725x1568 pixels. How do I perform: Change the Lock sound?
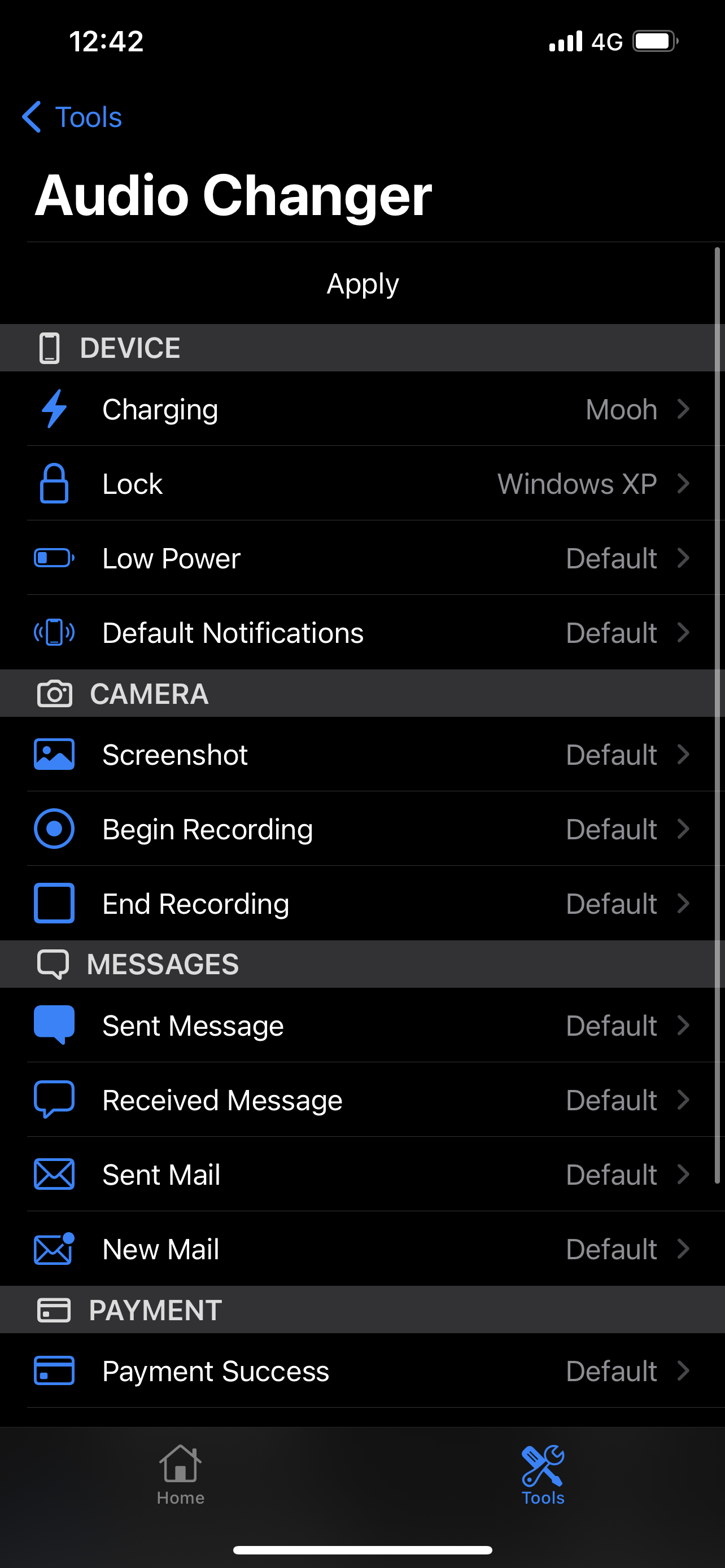(362, 484)
